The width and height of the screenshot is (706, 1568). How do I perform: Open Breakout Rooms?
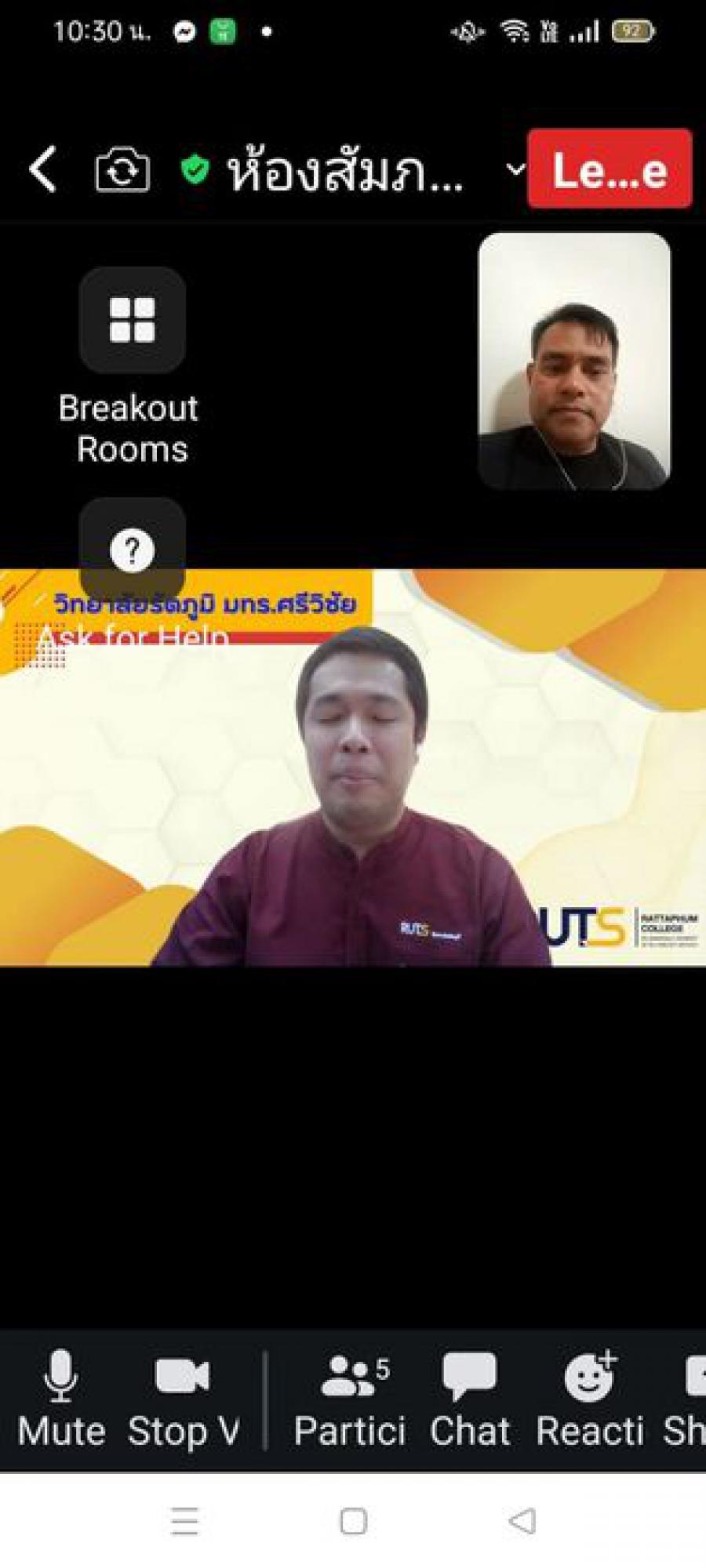132,320
